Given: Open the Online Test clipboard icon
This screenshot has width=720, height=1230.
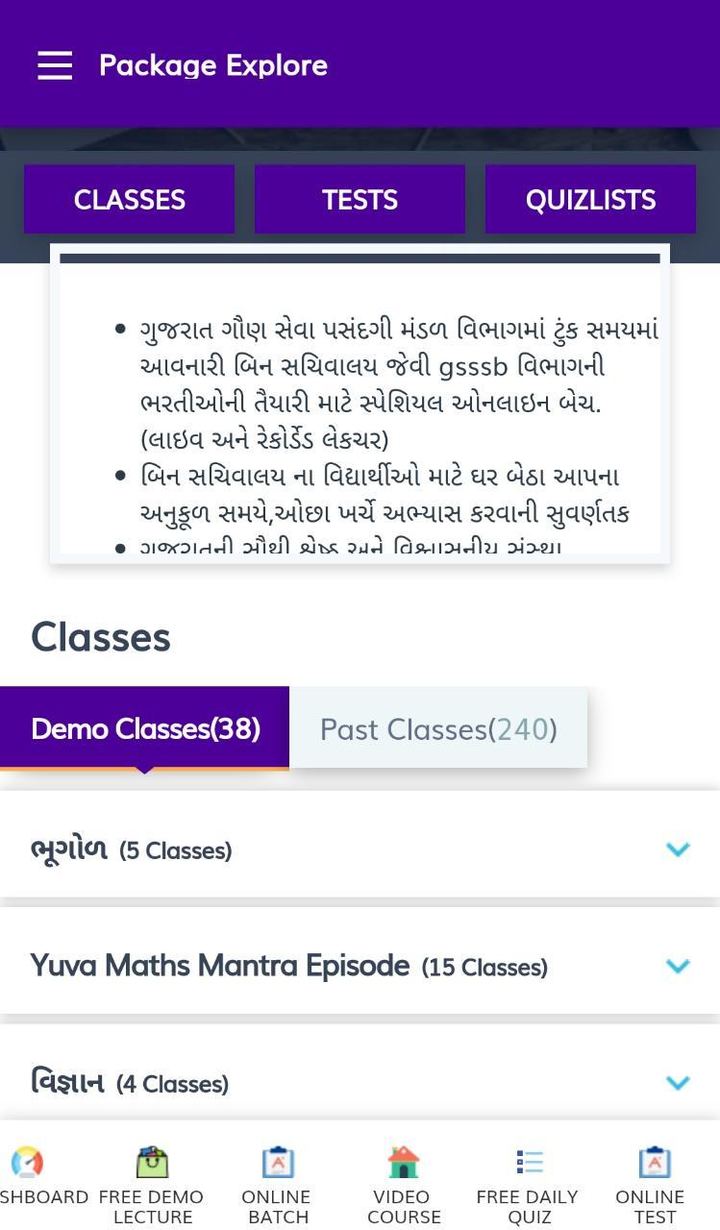Looking at the screenshot, I should [652, 1163].
